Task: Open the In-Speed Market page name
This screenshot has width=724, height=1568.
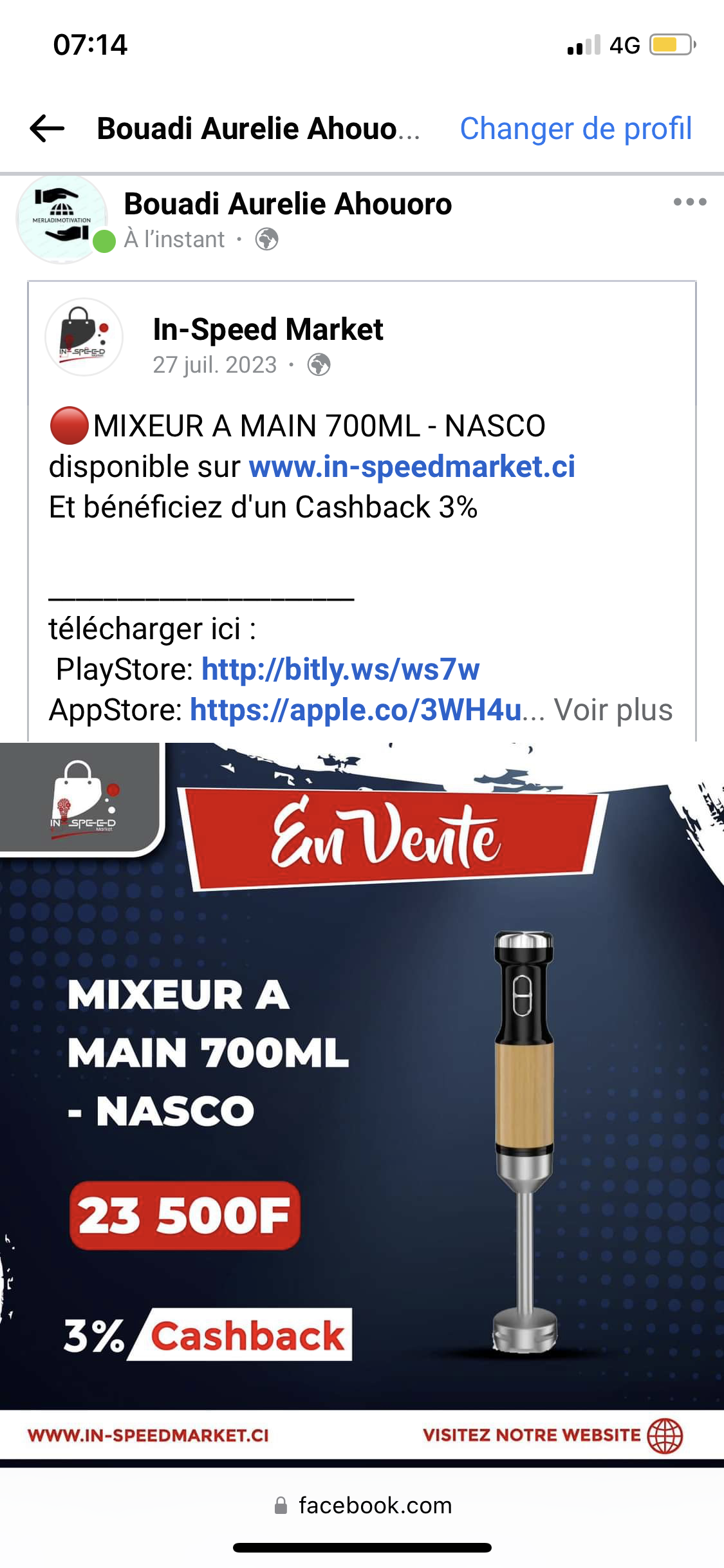Action: pos(268,330)
